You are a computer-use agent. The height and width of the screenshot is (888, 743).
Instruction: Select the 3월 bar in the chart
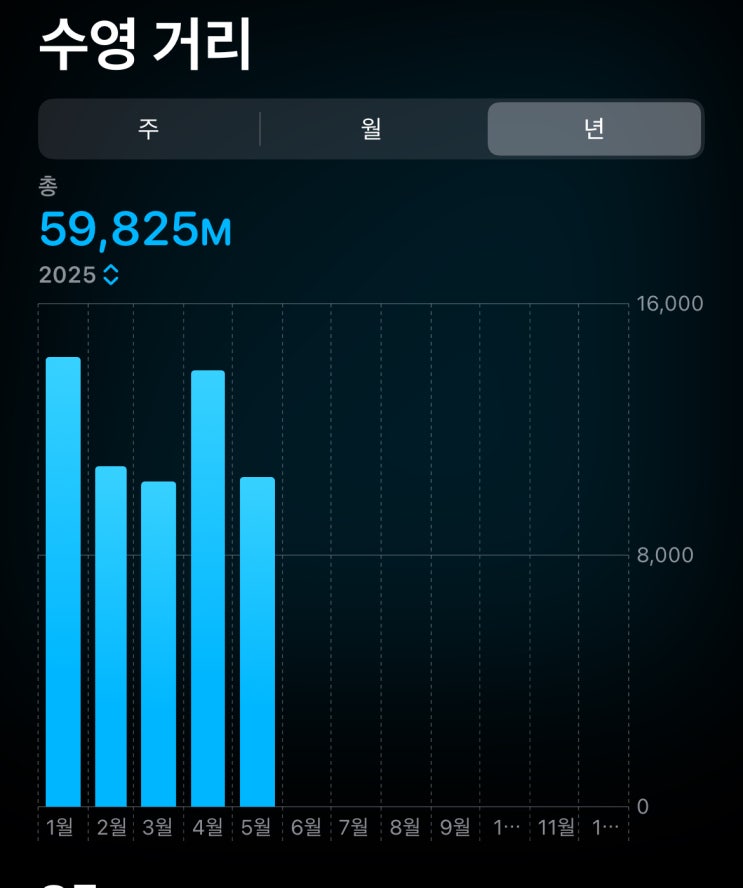(x=158, y=644)
